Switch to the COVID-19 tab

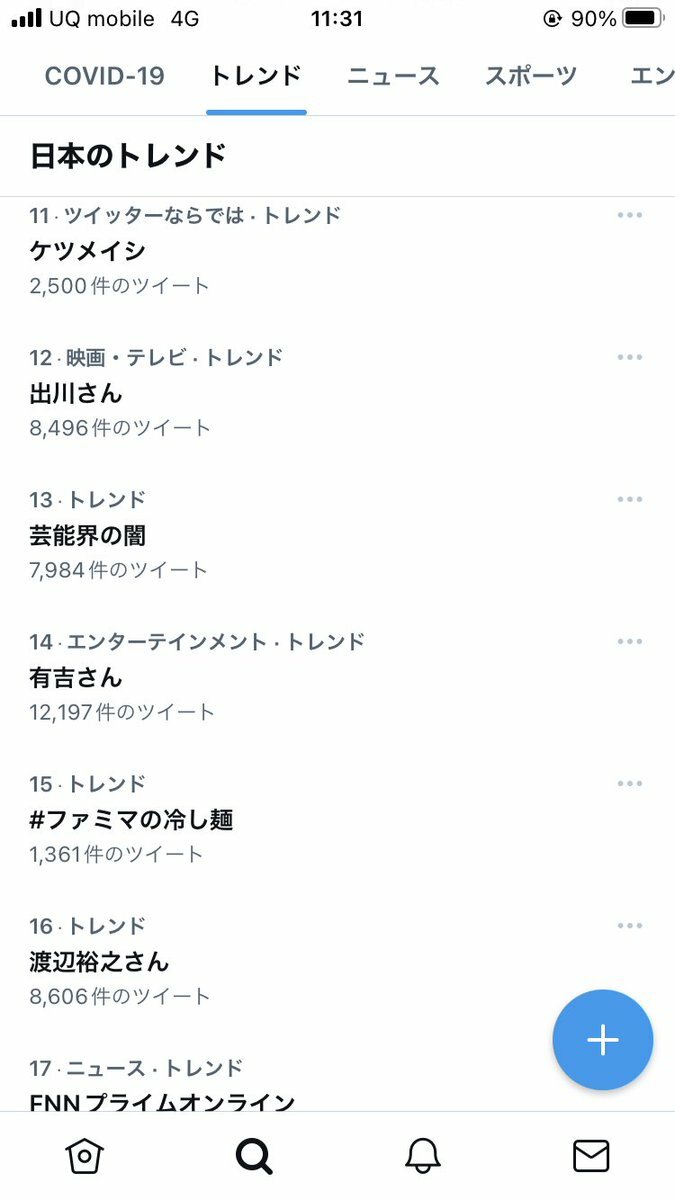pyautogui.click(x=104, y=76)
